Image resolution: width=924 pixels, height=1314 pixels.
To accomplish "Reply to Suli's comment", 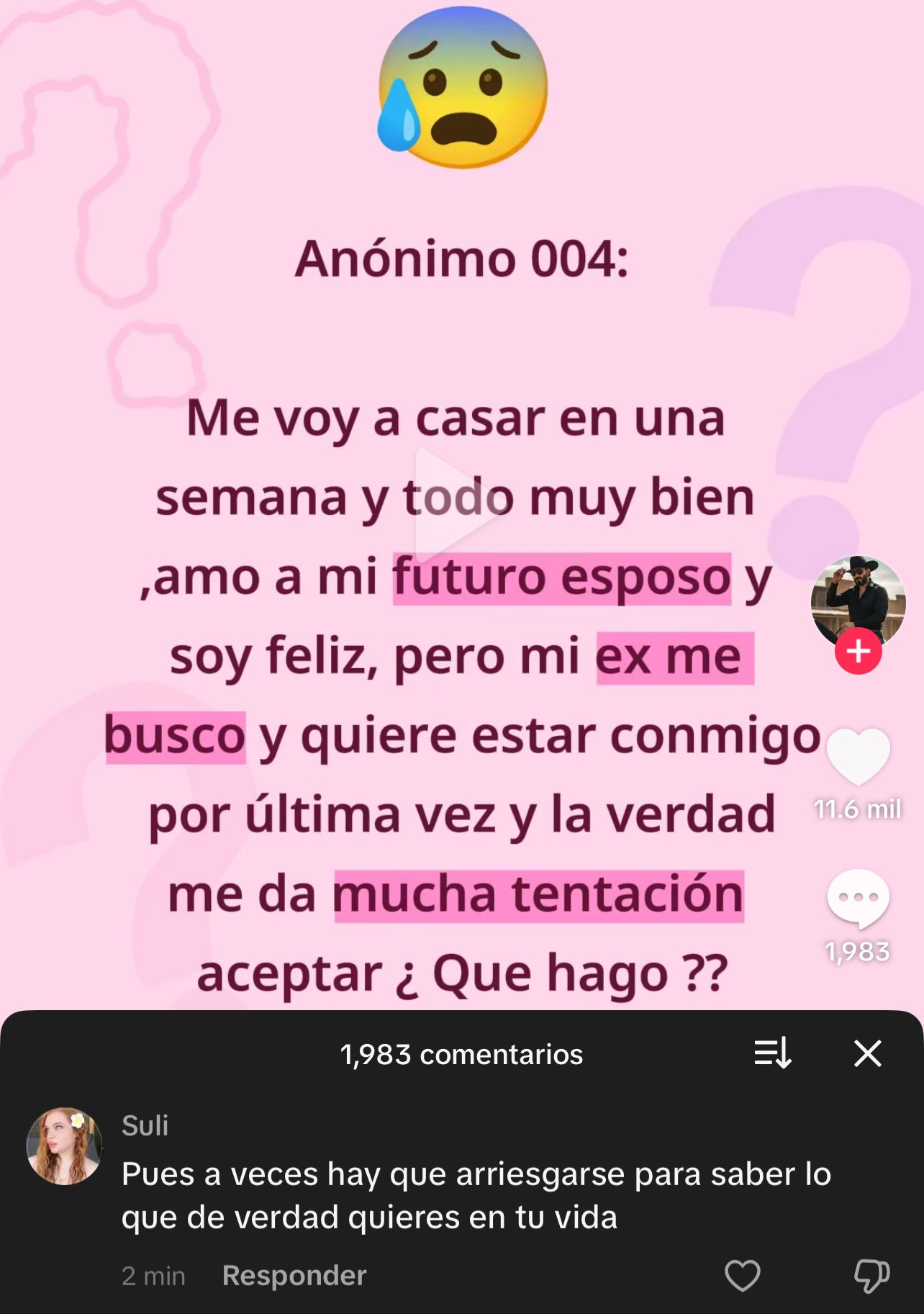I will 294,1276.
